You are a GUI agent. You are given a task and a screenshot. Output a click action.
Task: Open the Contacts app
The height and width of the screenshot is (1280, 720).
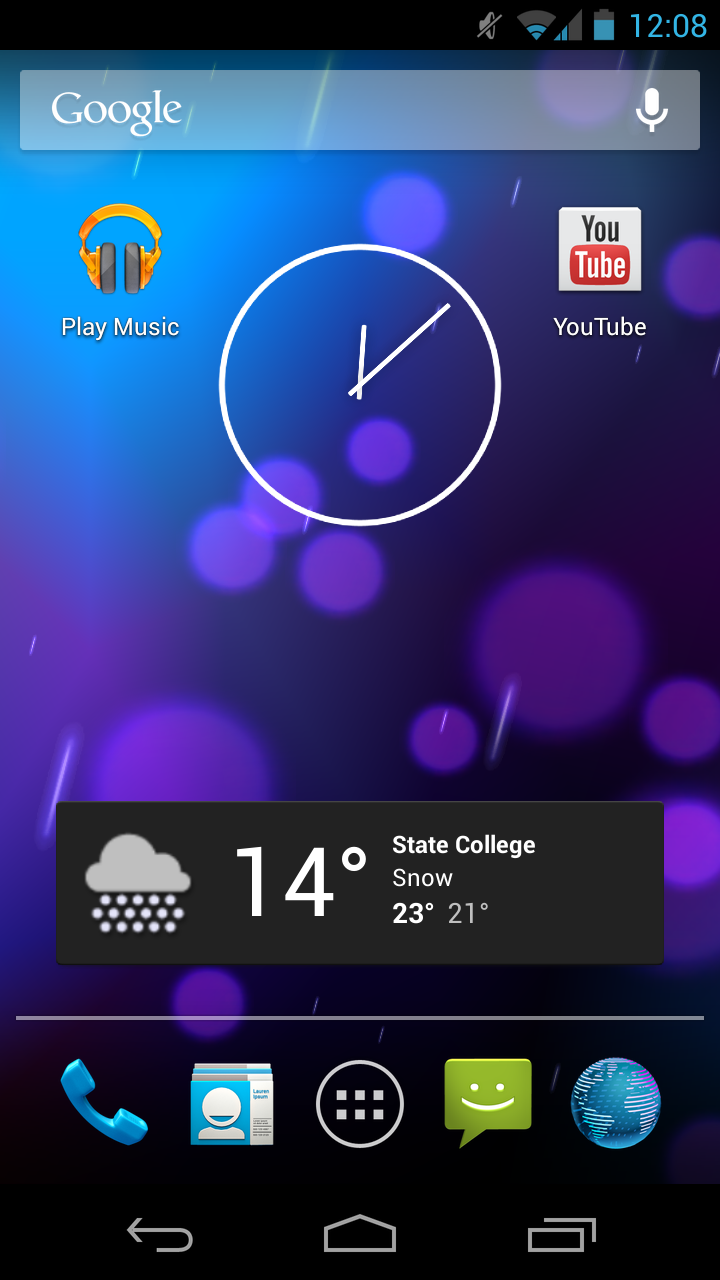coord(232,1103)
